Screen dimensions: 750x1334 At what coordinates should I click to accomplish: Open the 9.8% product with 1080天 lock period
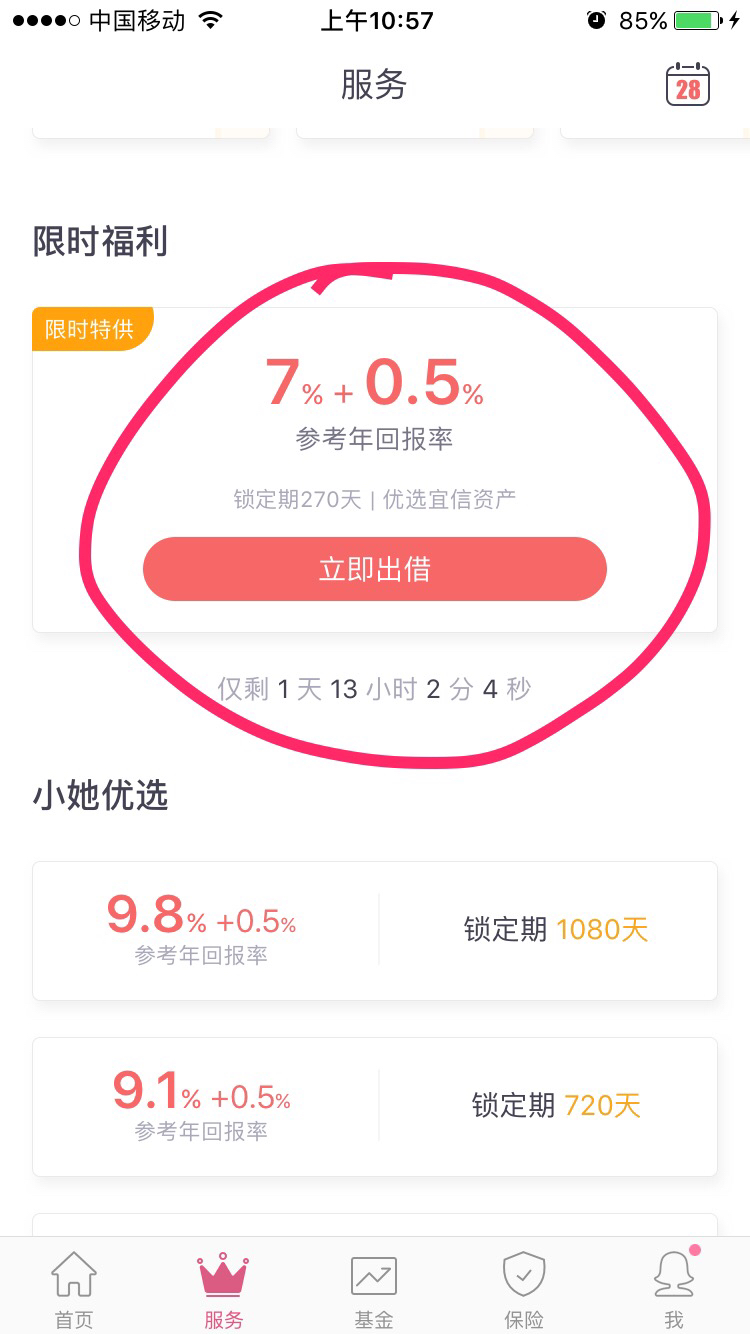click(375, 931)
